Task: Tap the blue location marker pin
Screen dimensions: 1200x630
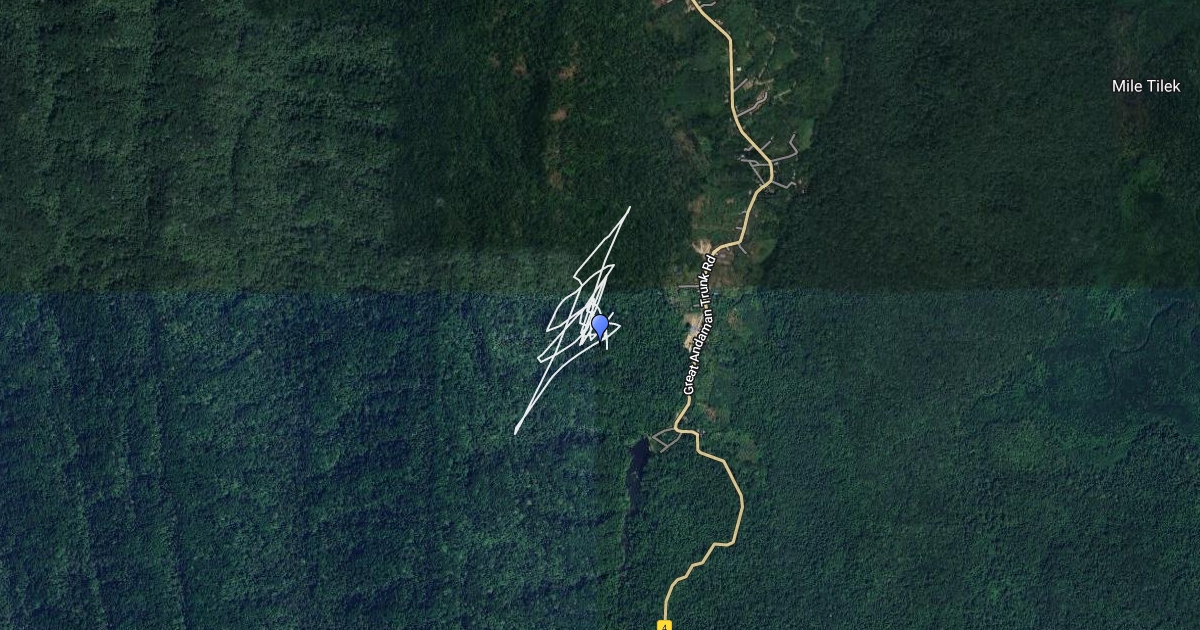Action: coord(601,325)
